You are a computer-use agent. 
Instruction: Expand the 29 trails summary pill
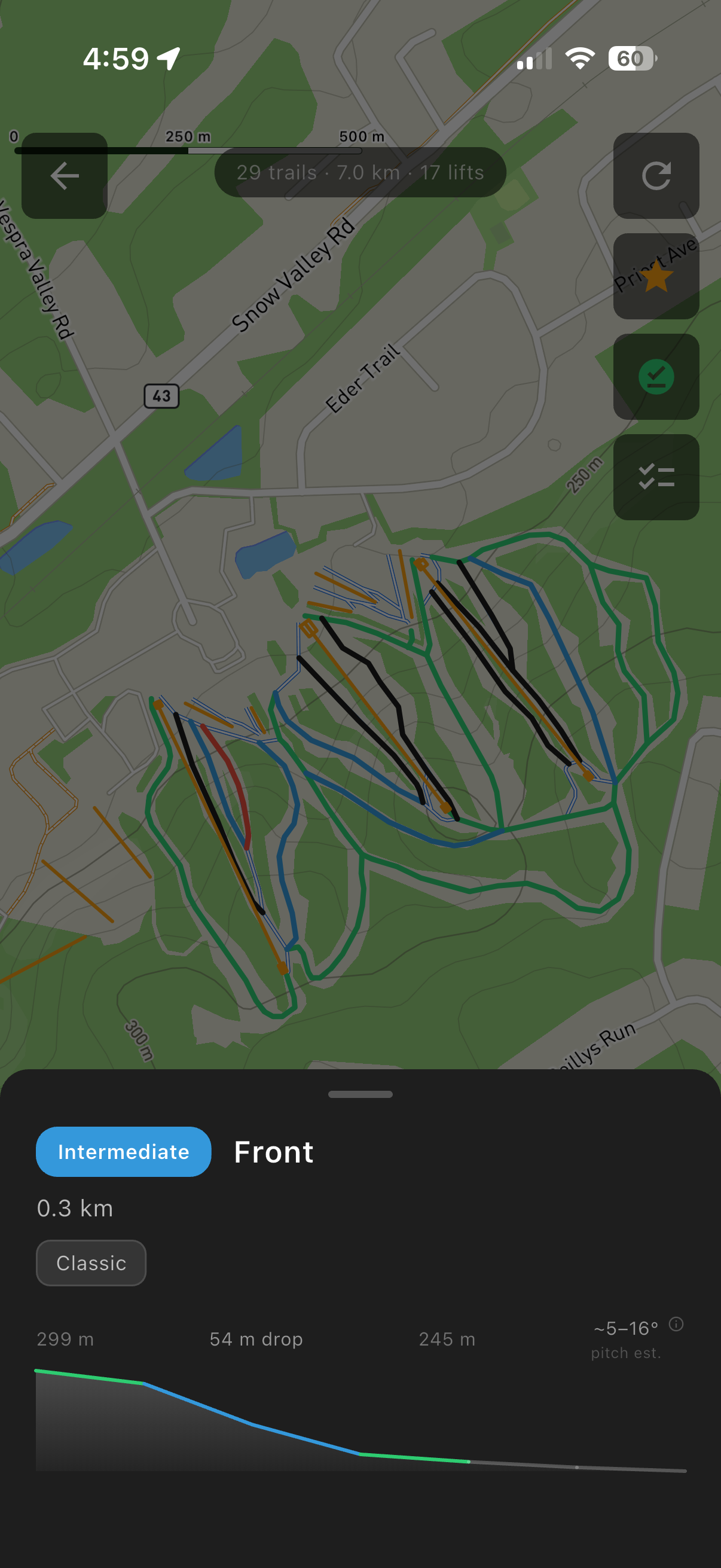pos(360,172)
